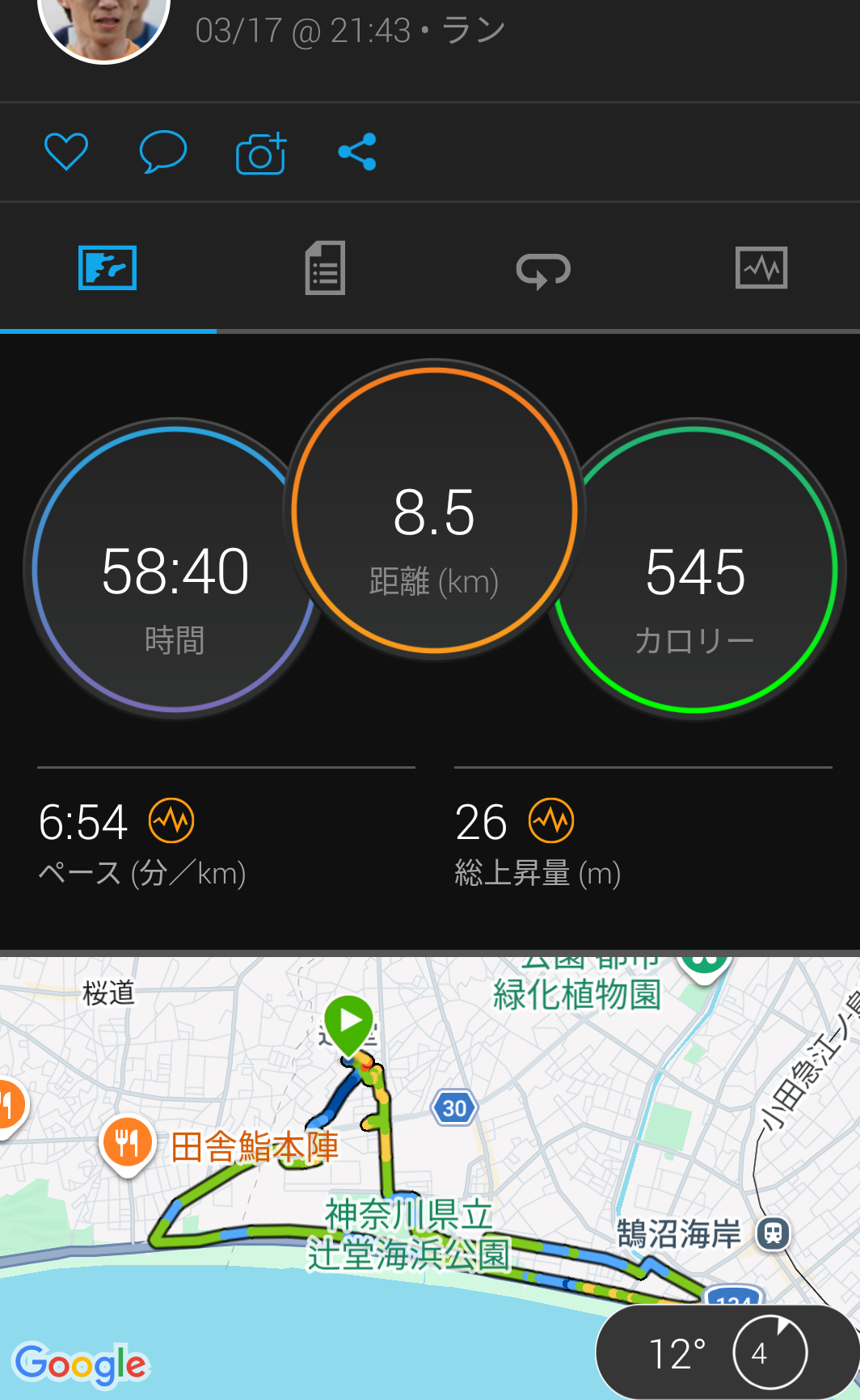The height and width of the screenshot is (1400, 860).
Task: Like this run activity
Action: point(65,152)
